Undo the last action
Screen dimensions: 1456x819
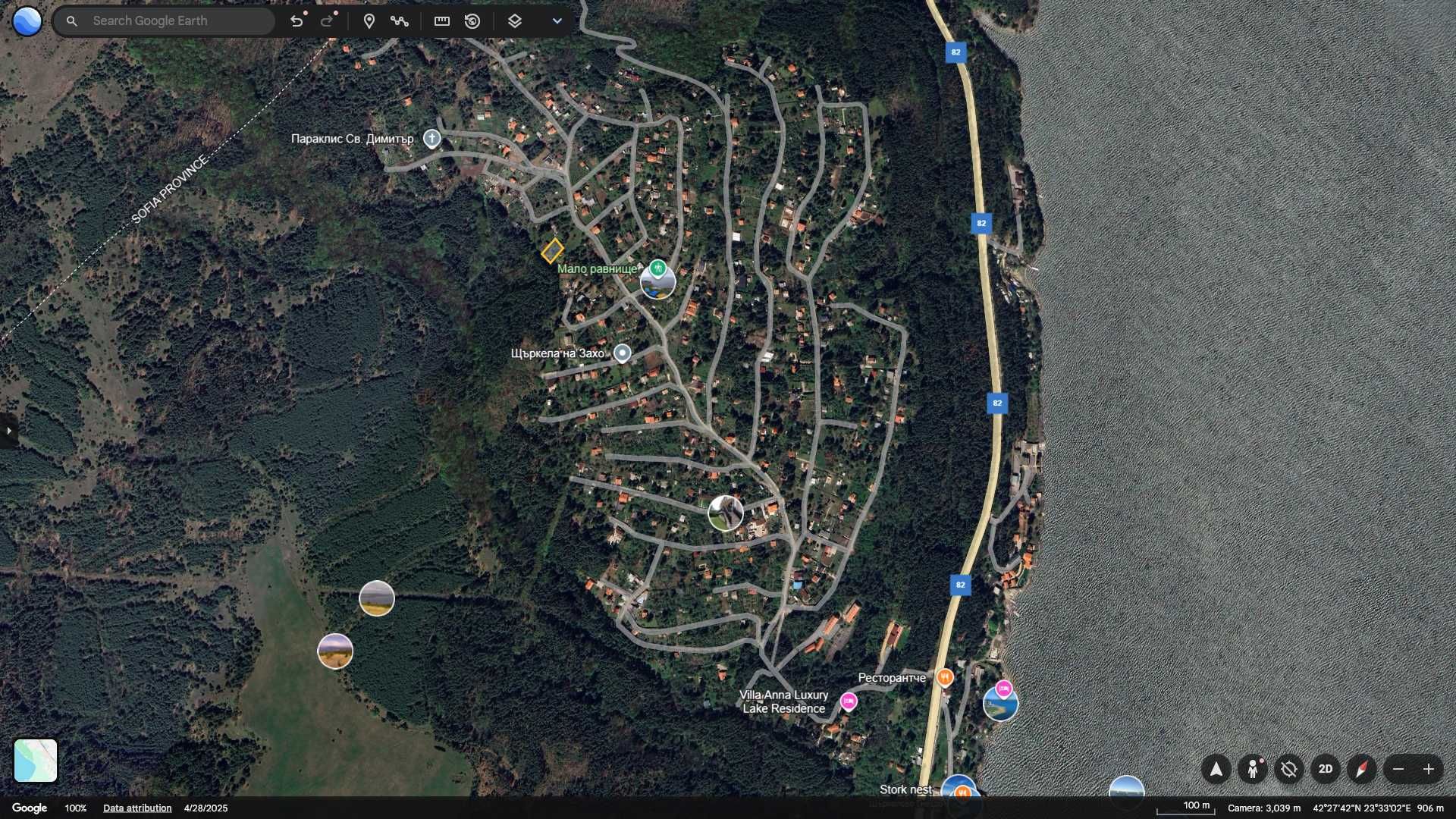(x=297, y=21)
